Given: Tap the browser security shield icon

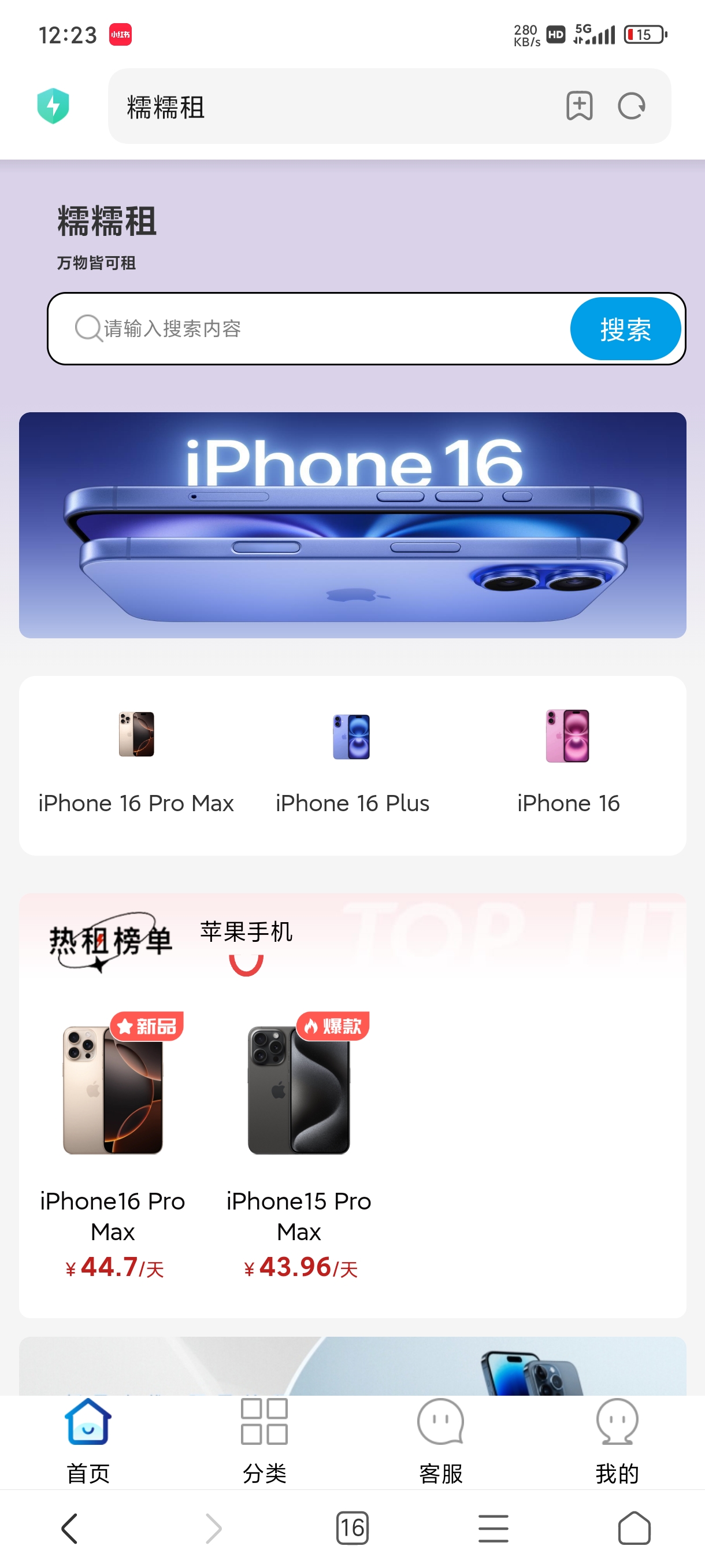Looking at the screenshot, I should point(53,106).
